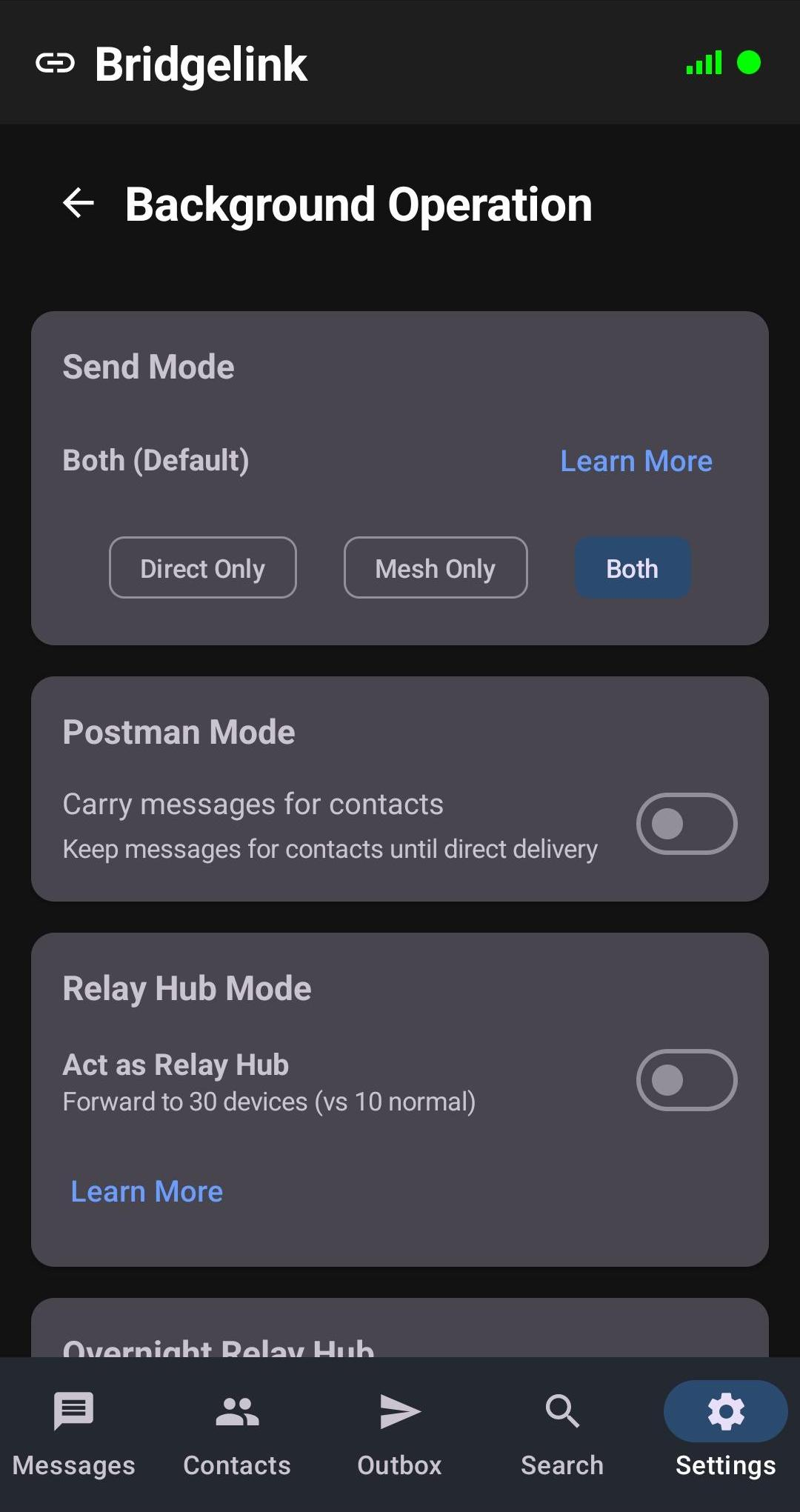Open Outbox via the send arrow icon
The width and height of the screenshot is (800, 1512).
point(399,1411)
